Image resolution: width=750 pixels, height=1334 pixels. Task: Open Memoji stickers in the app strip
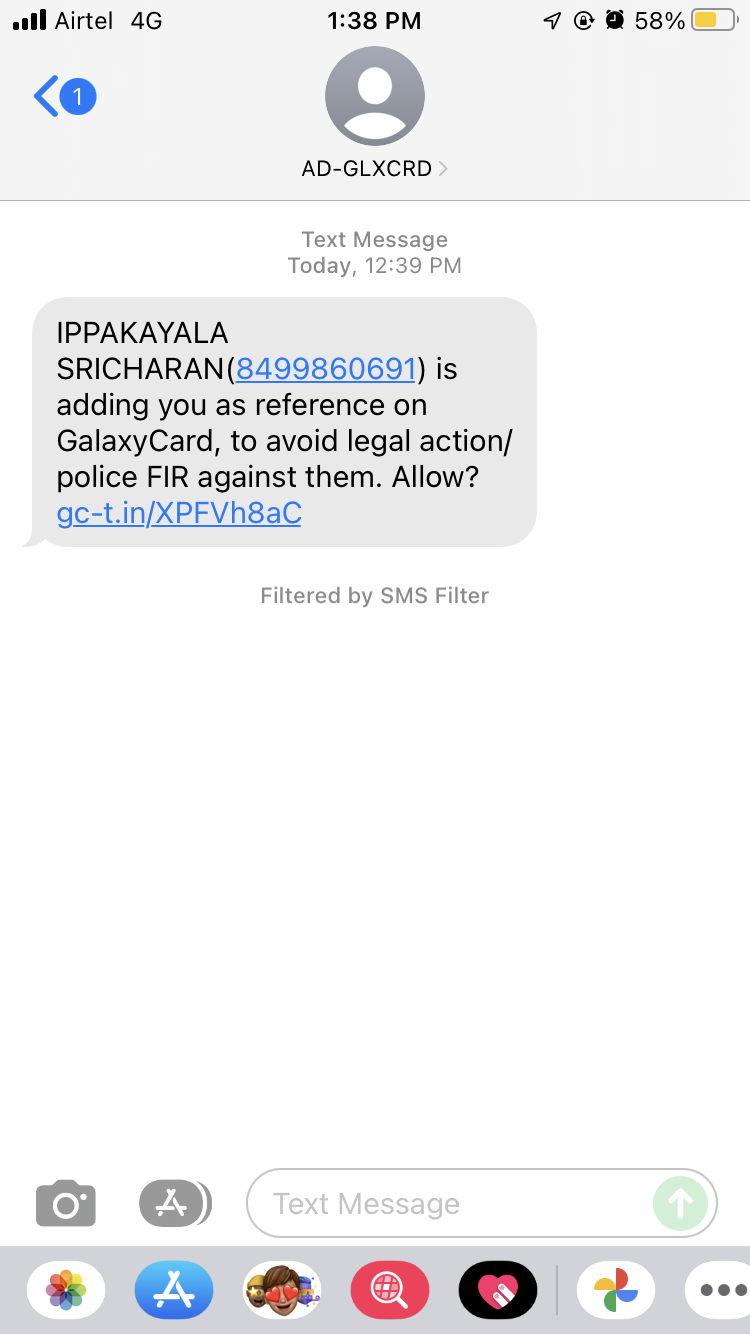click(282, 1290)
